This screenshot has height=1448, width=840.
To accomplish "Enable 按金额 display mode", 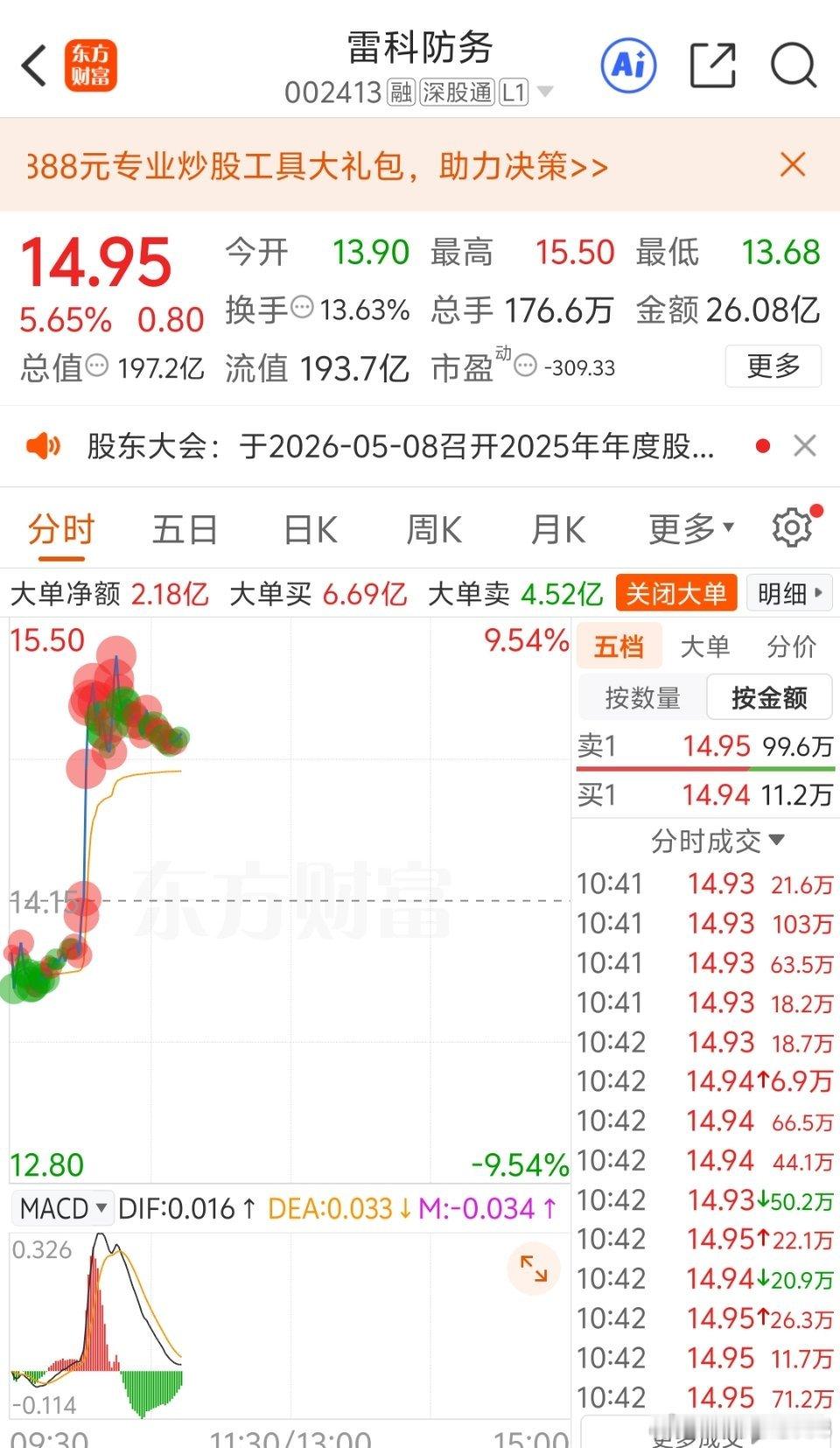I will click(x=769, y=697).
